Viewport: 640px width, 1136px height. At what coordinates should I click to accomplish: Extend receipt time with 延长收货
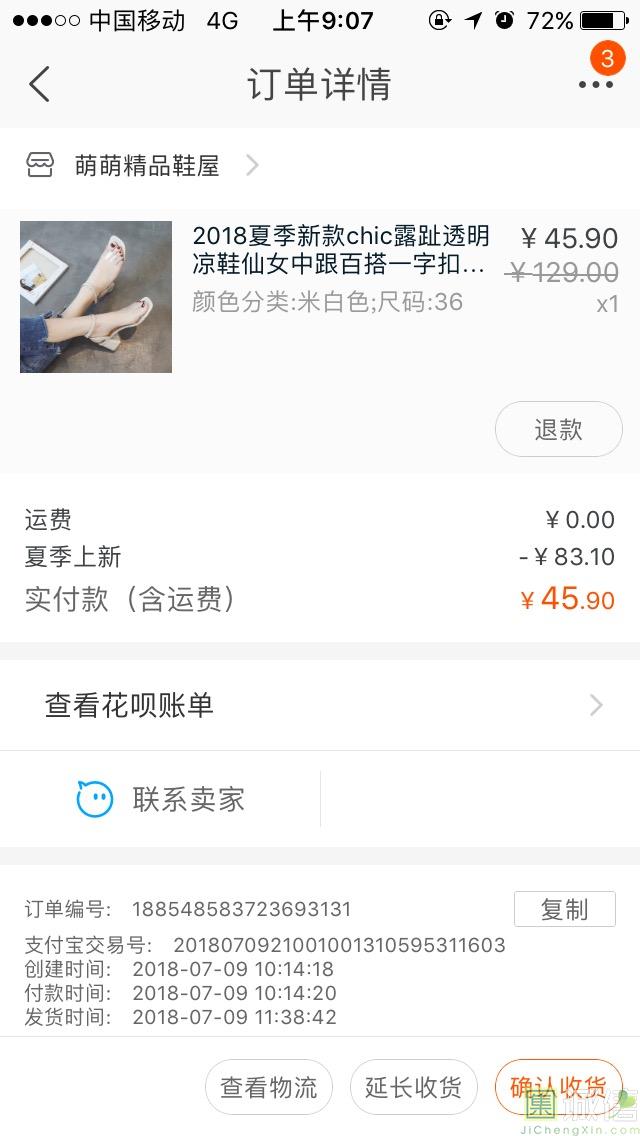point(413,1087)
